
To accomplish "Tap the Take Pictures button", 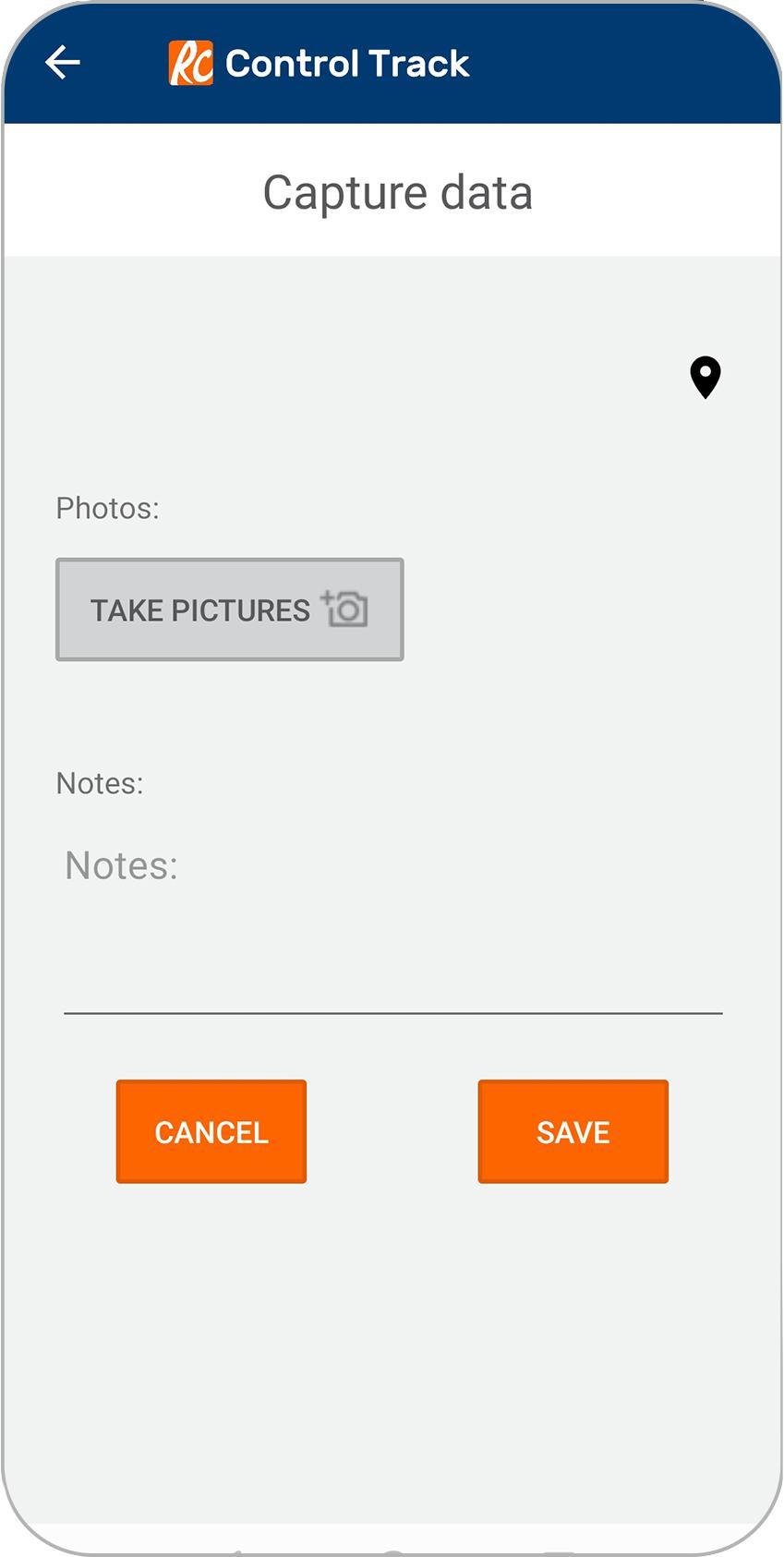I will [x=230, y=610].
